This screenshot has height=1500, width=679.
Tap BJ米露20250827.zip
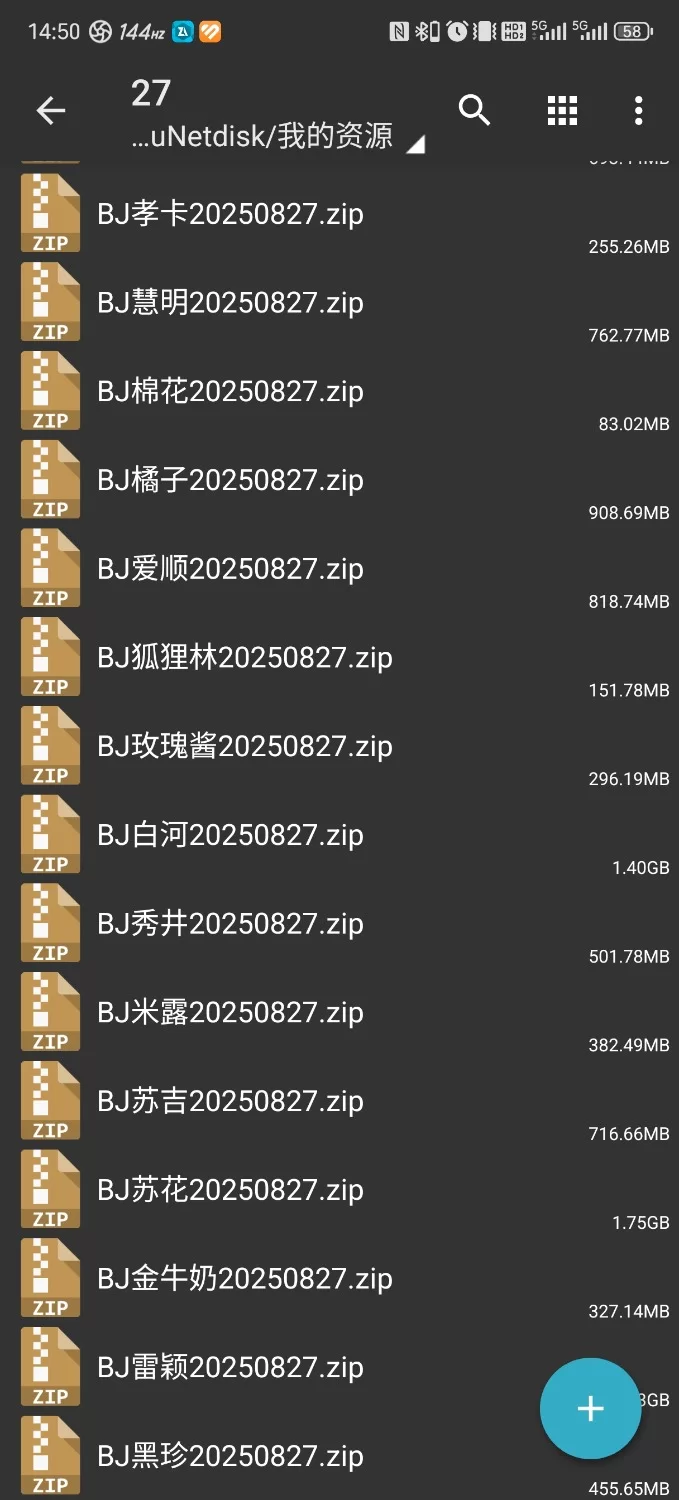tap(230, 1013)
